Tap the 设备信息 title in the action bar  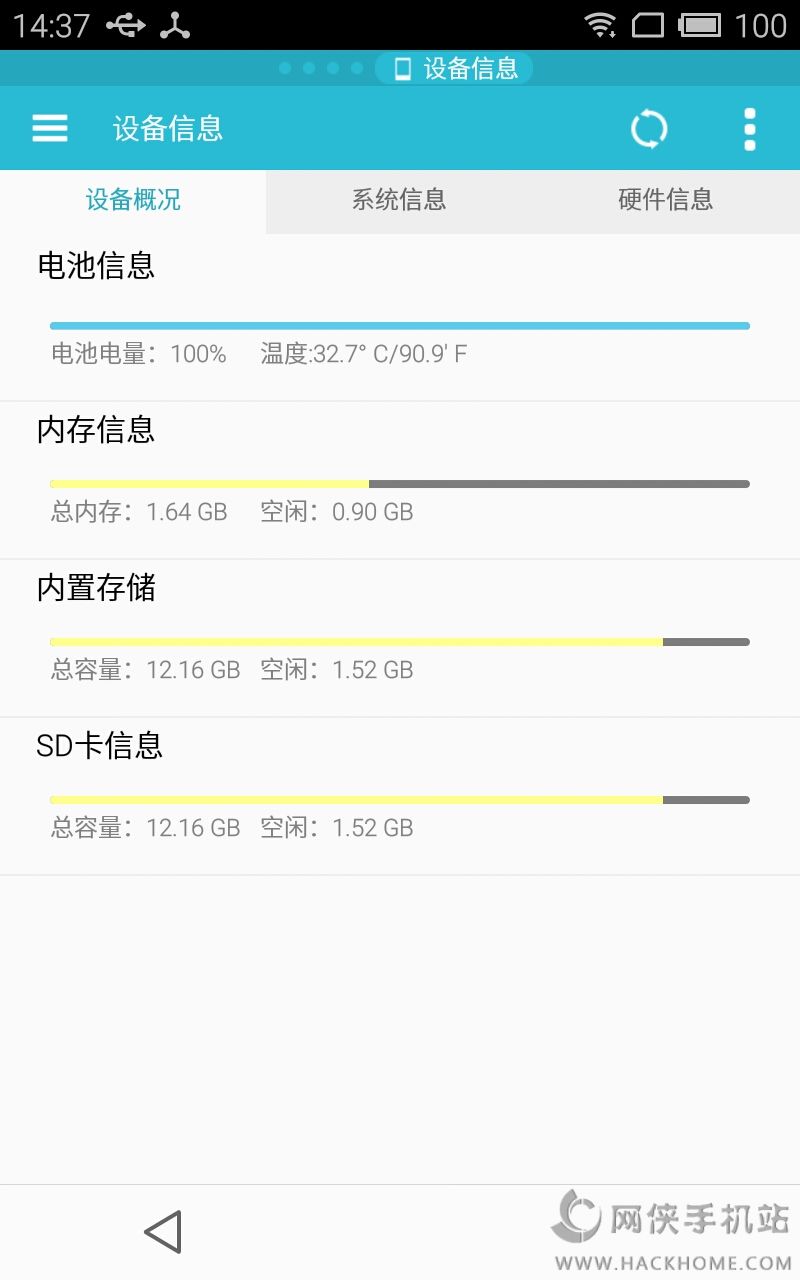tap(167, 128)
